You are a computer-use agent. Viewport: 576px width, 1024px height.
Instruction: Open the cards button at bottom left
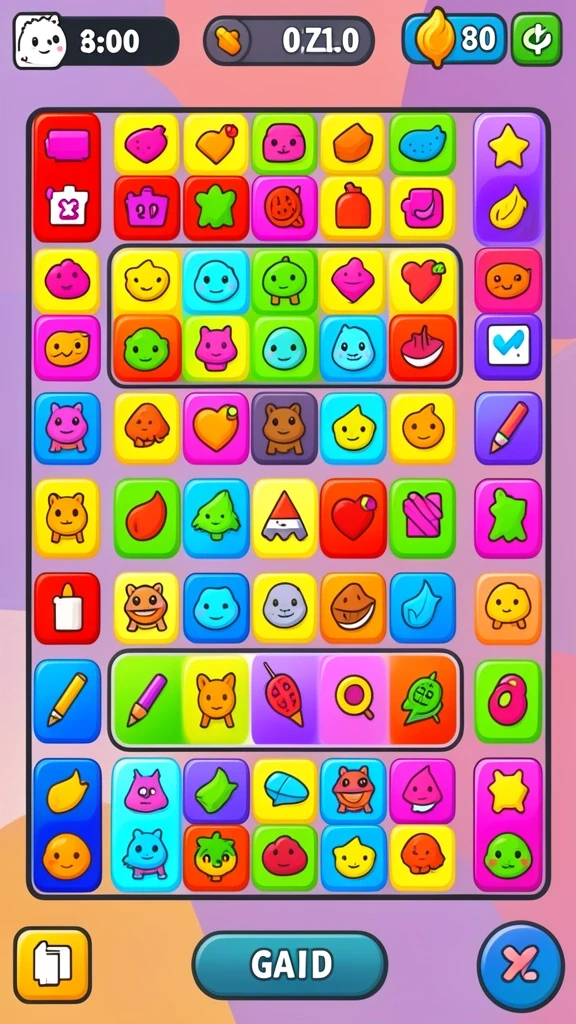click(53, 965)
